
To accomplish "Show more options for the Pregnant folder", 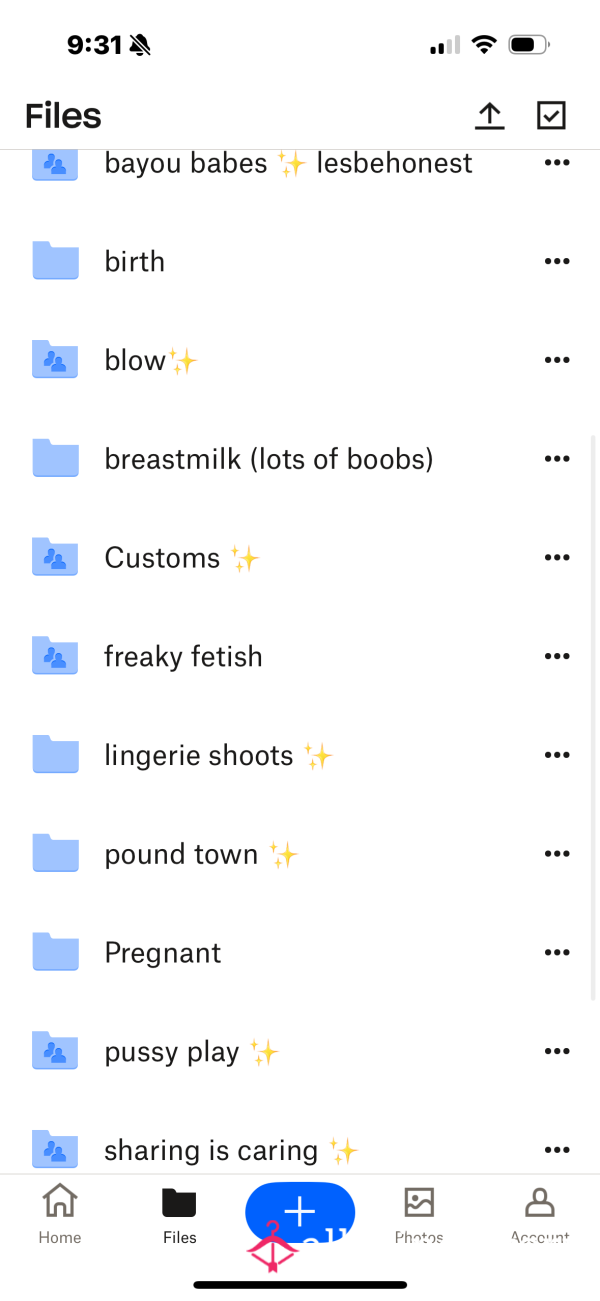I will pos(557,953).
